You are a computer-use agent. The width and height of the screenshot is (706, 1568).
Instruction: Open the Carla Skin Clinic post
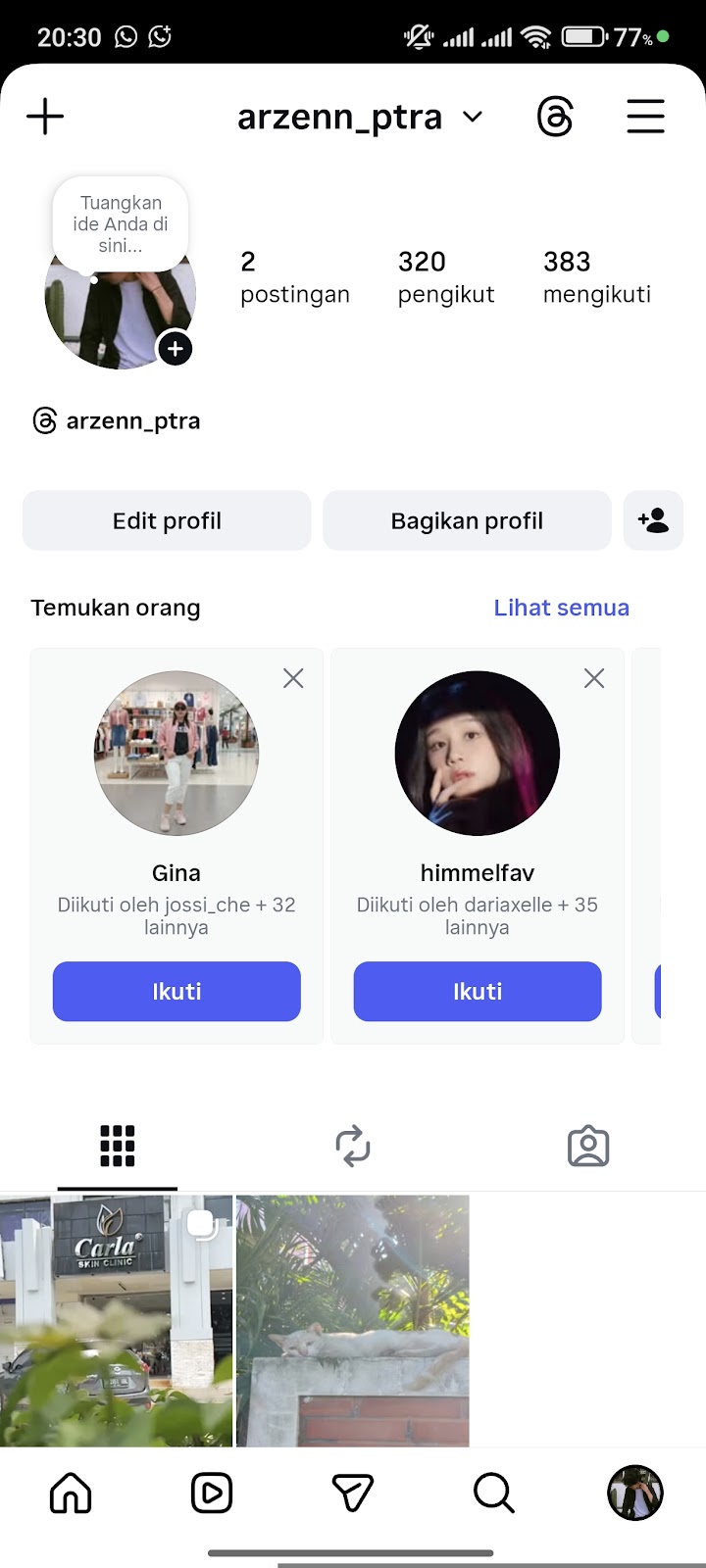click(x=116, y=1320)
